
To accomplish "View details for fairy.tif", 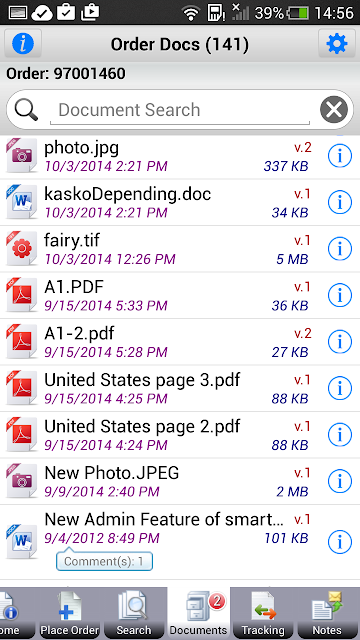I will pyautogui.click(x=340, y=249).
